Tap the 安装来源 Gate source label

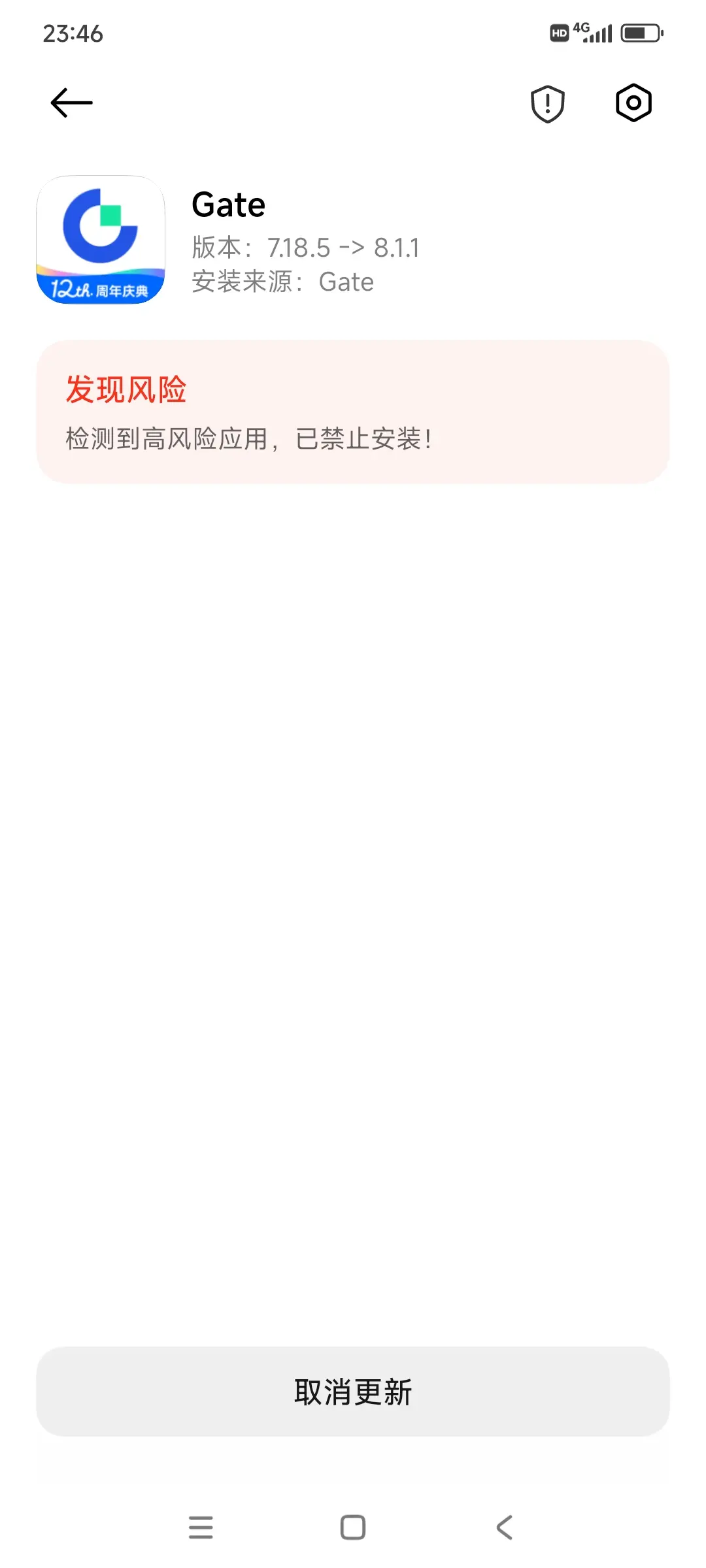point(282,282)
